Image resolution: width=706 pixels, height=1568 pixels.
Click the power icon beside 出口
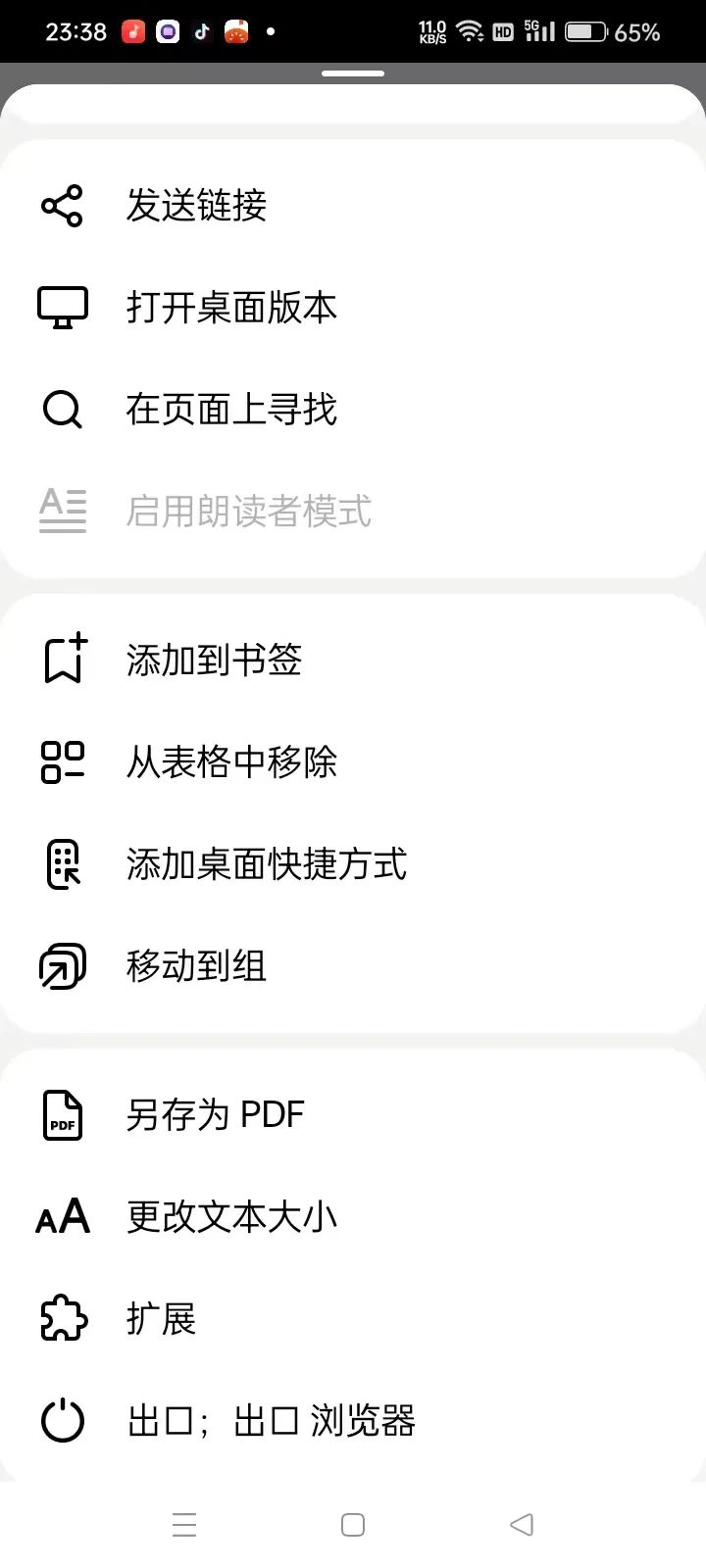[x=62, y=1421]
